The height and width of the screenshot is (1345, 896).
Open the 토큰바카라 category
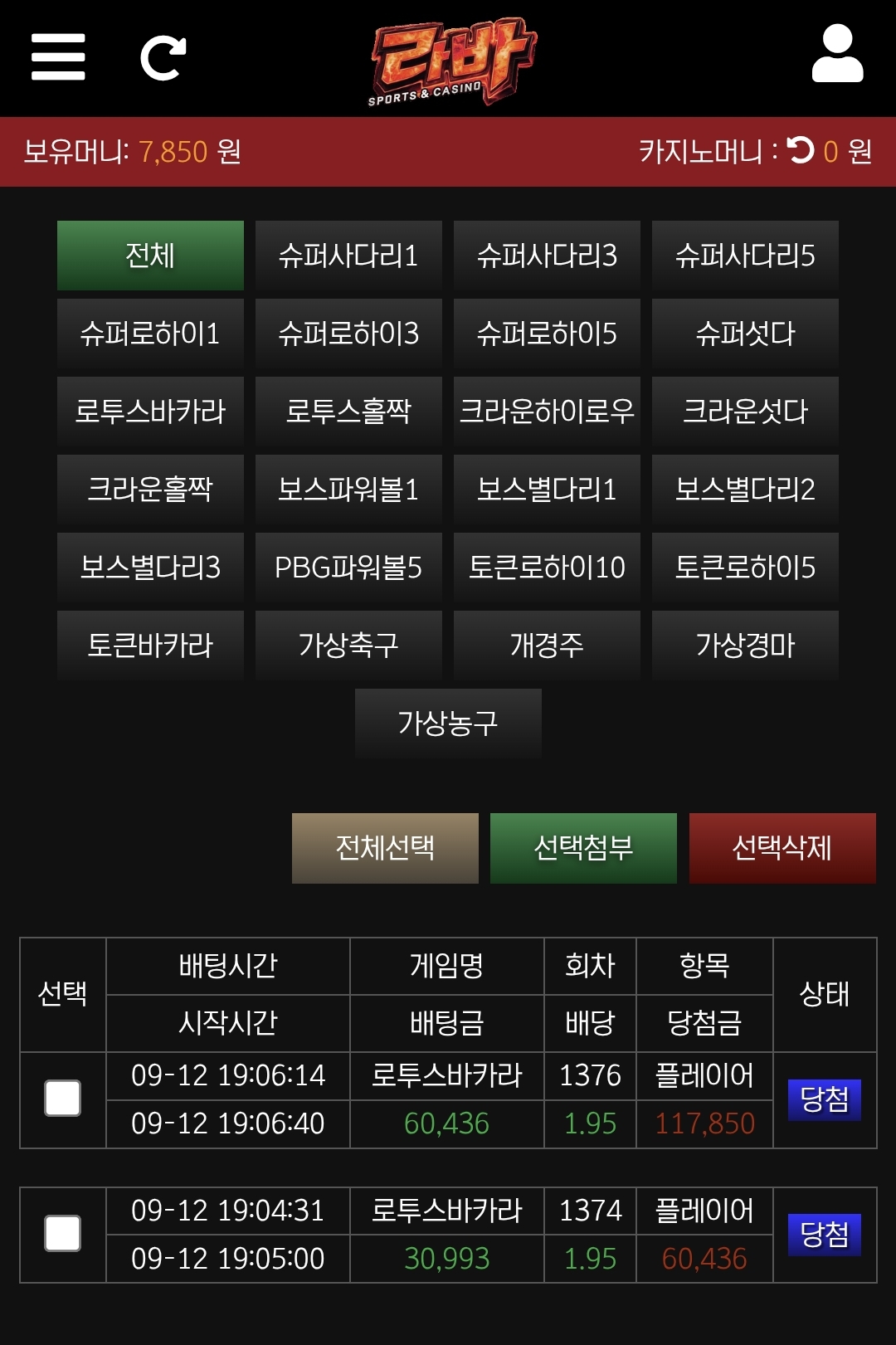click(150, 646)
